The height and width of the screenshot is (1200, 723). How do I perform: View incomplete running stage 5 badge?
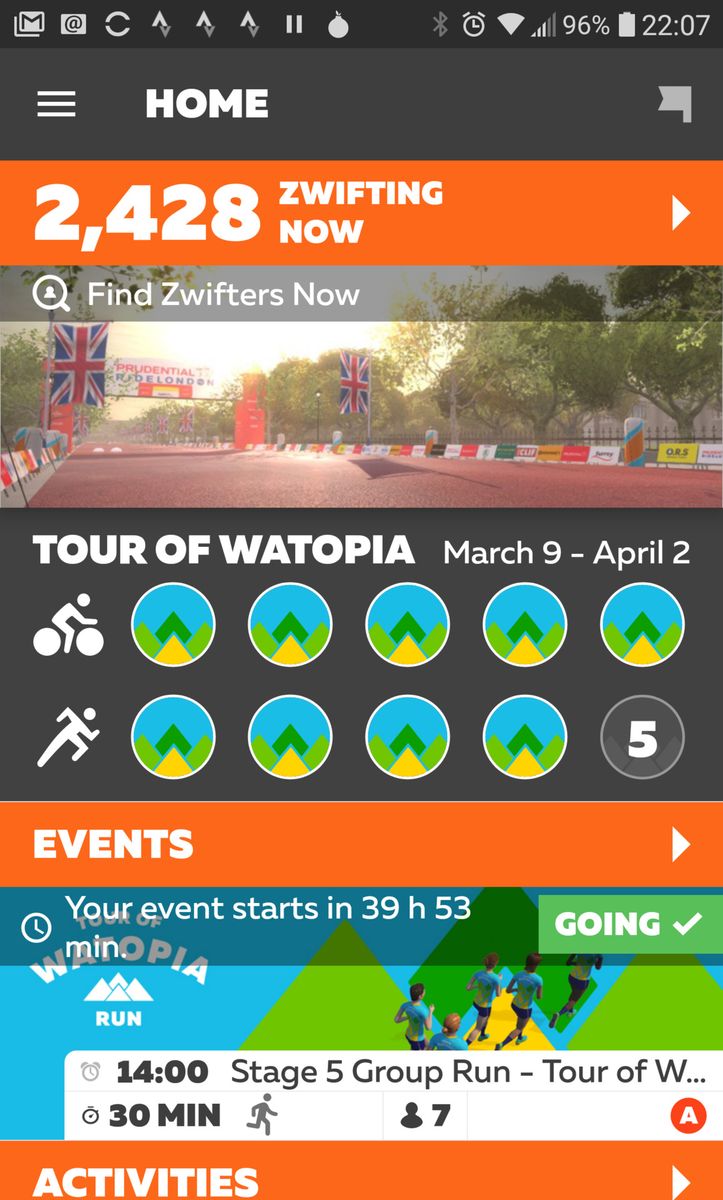click(x=642, y=738)
